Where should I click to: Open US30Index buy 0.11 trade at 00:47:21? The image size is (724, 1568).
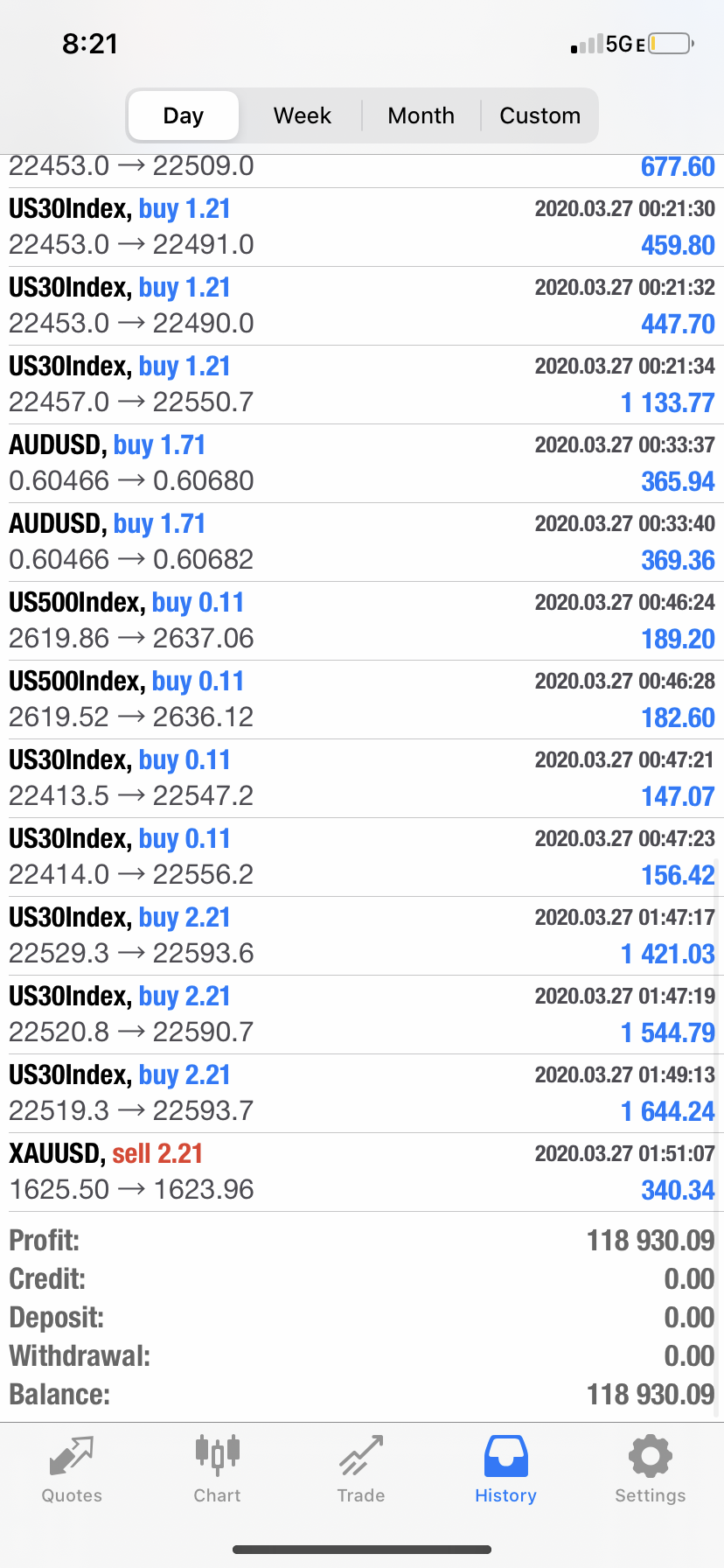362,779
